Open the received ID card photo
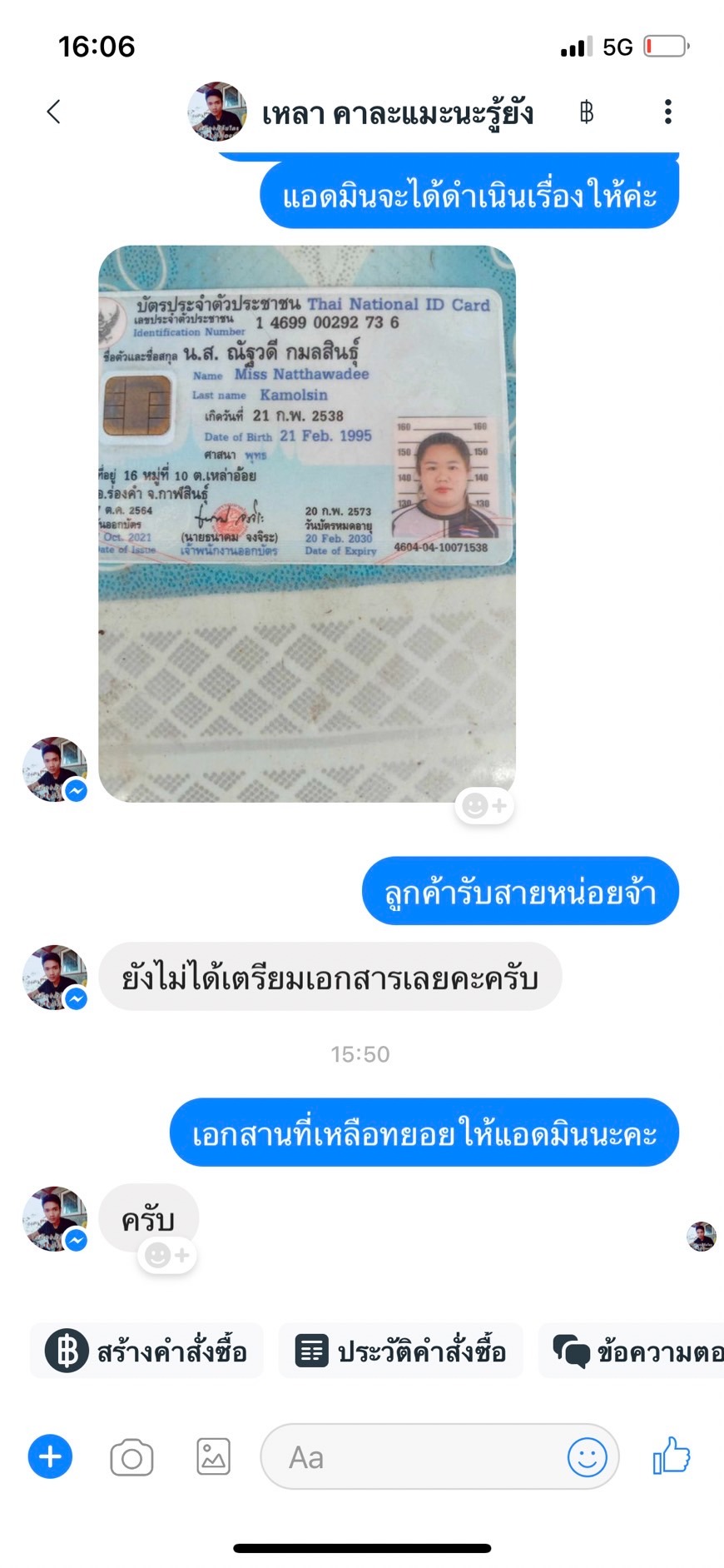The image size is (724, 1568). (x=306, y=523)
